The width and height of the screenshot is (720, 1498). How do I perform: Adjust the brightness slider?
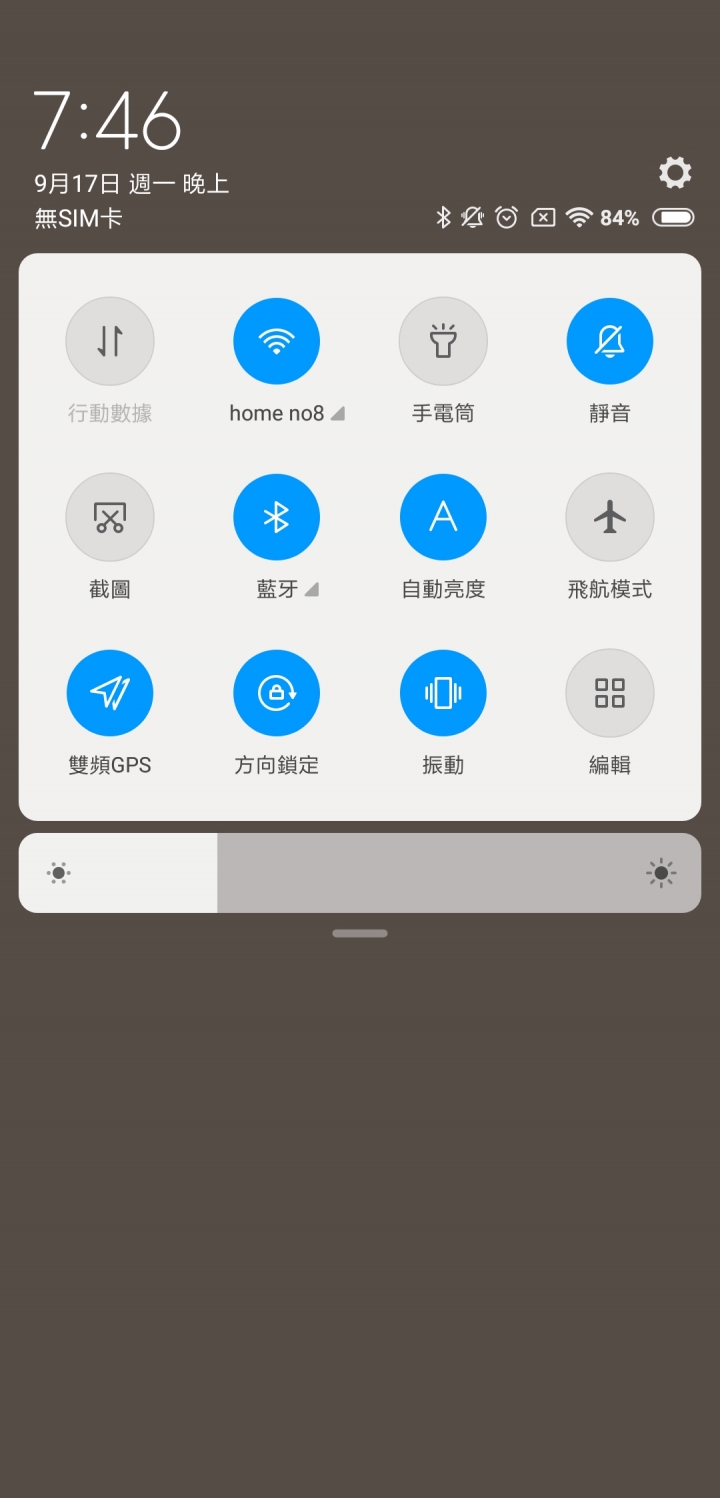[360, 872]
